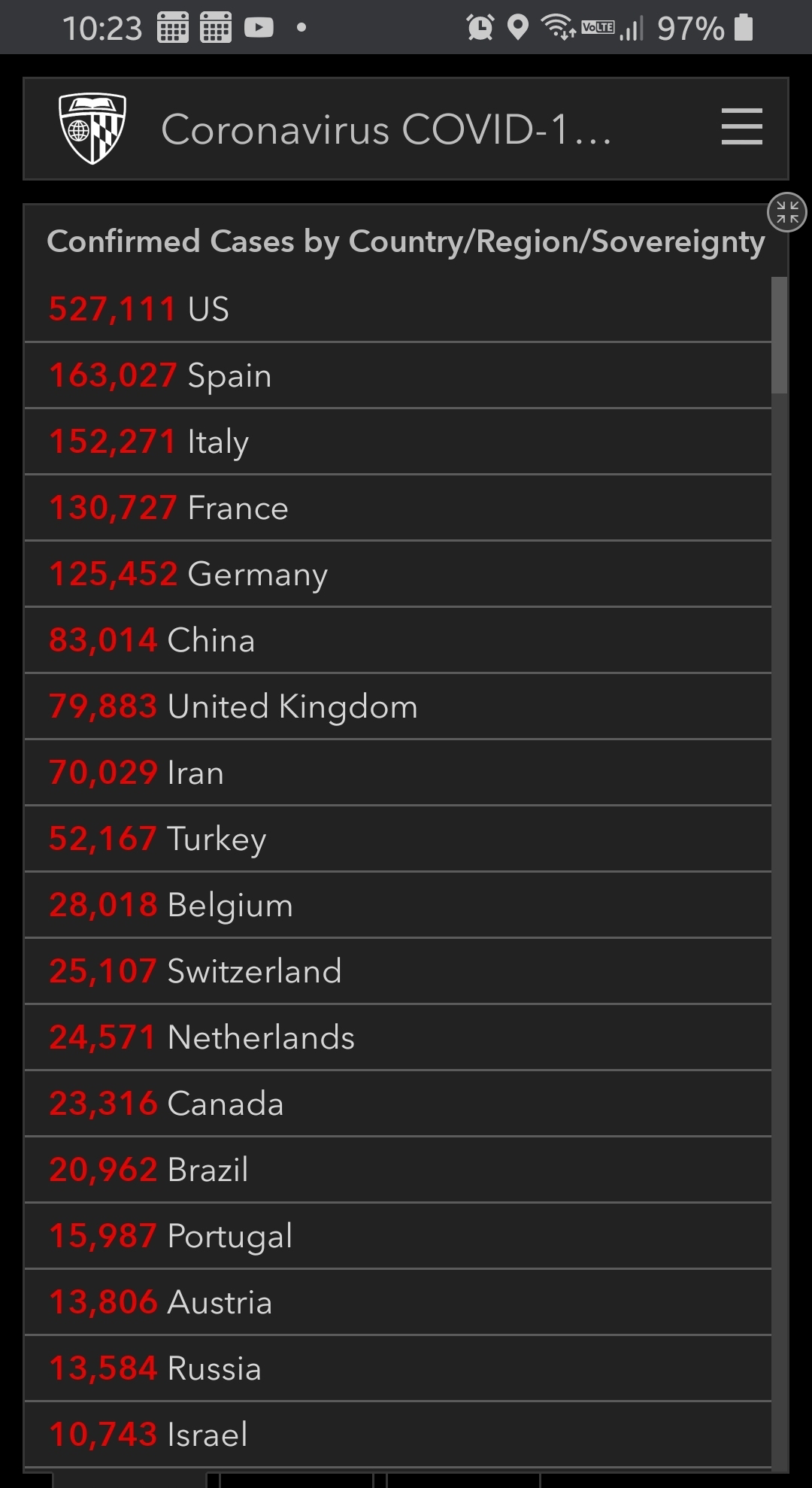Select United Kingdom
Screen dimensions: 812x1488
(398, 706)
